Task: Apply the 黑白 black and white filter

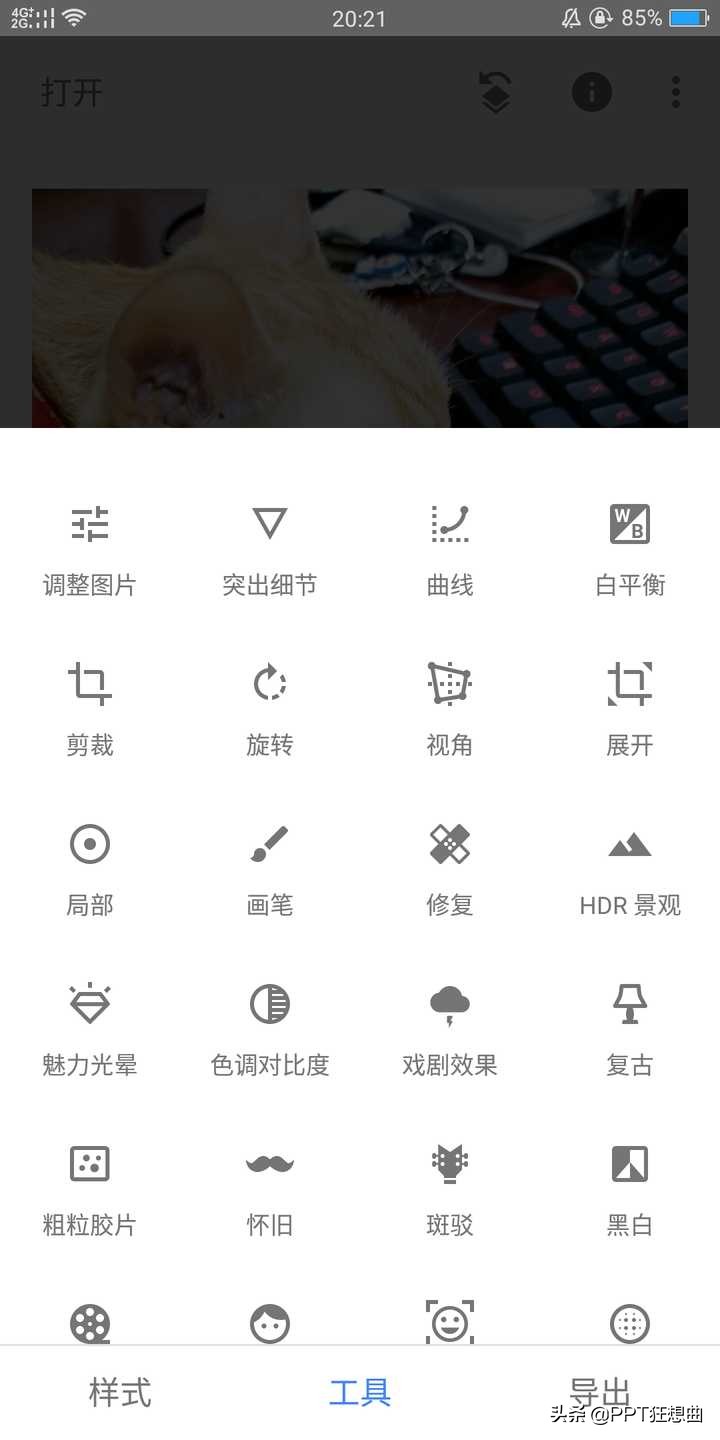Action: tap(630, 1189)
